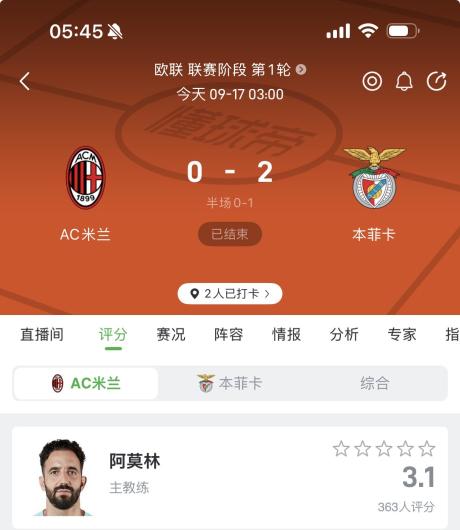Image resolution: width=460 pixels, height=530 pixels.
Task: Switch to the 直播间 tab
Action: pos(42,334)
